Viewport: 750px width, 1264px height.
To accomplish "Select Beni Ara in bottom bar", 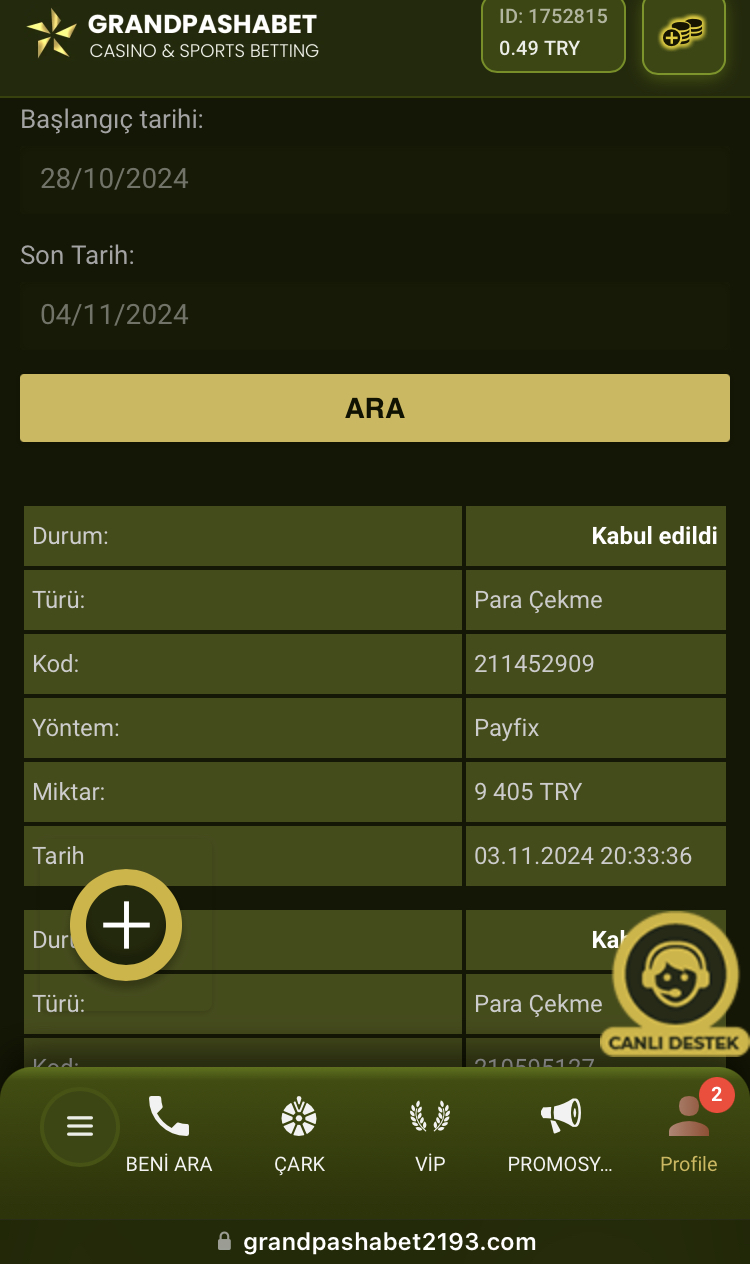I will pos(169,1135).
